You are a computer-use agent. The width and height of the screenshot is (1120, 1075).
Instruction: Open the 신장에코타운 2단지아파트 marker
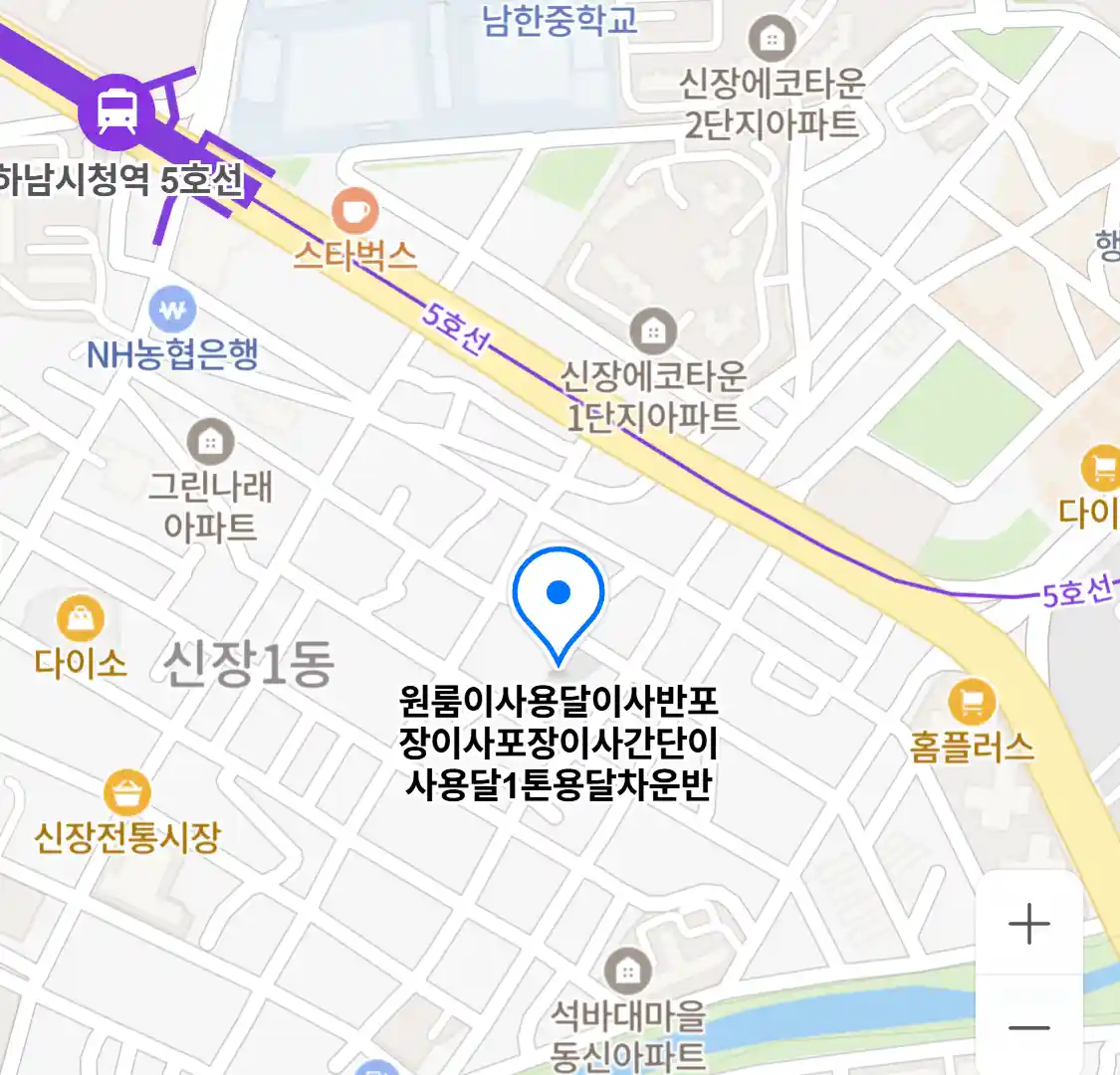coord(772,40)
